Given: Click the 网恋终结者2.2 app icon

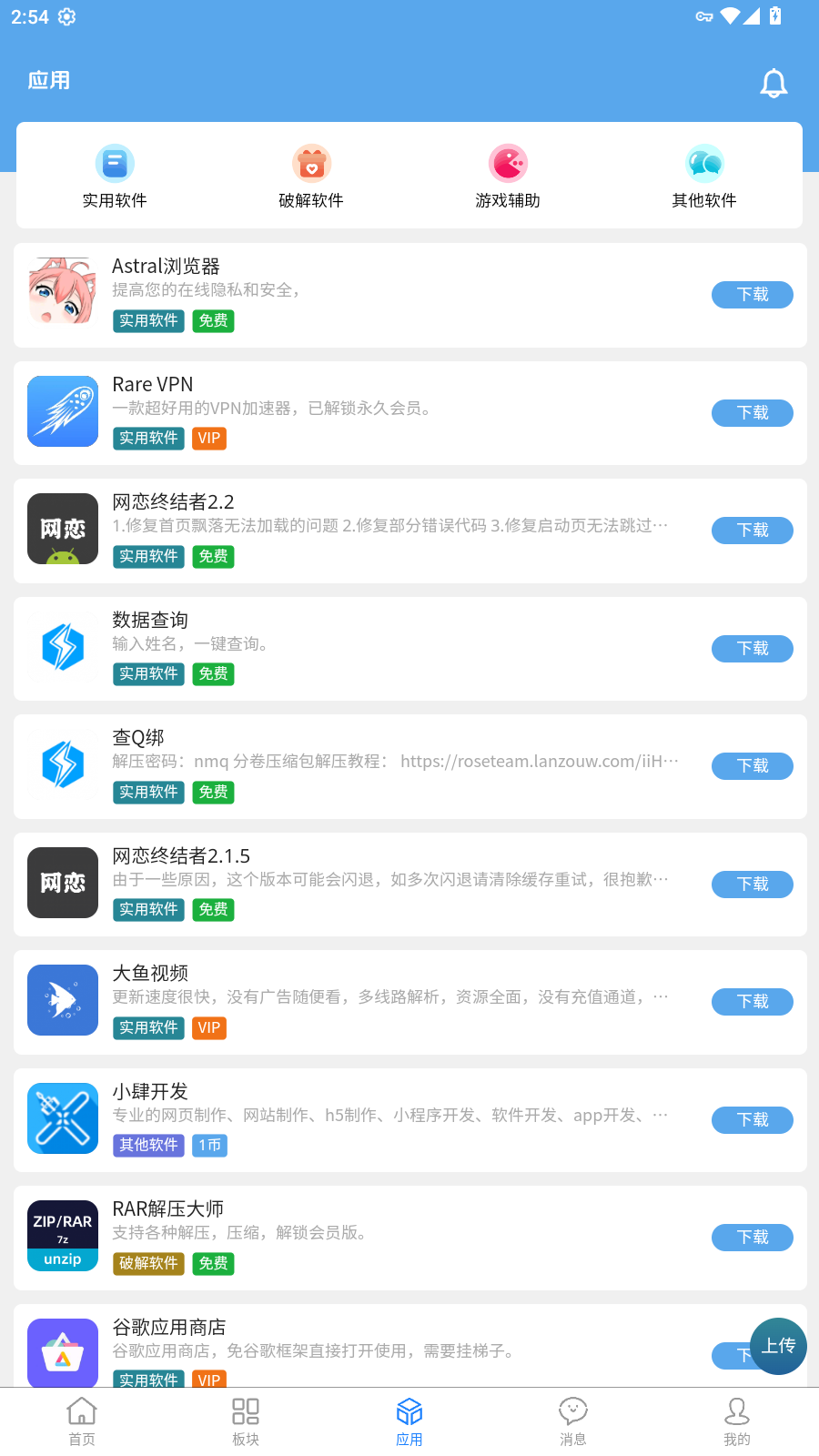Looking at the screenshot, I should (62, 529).
